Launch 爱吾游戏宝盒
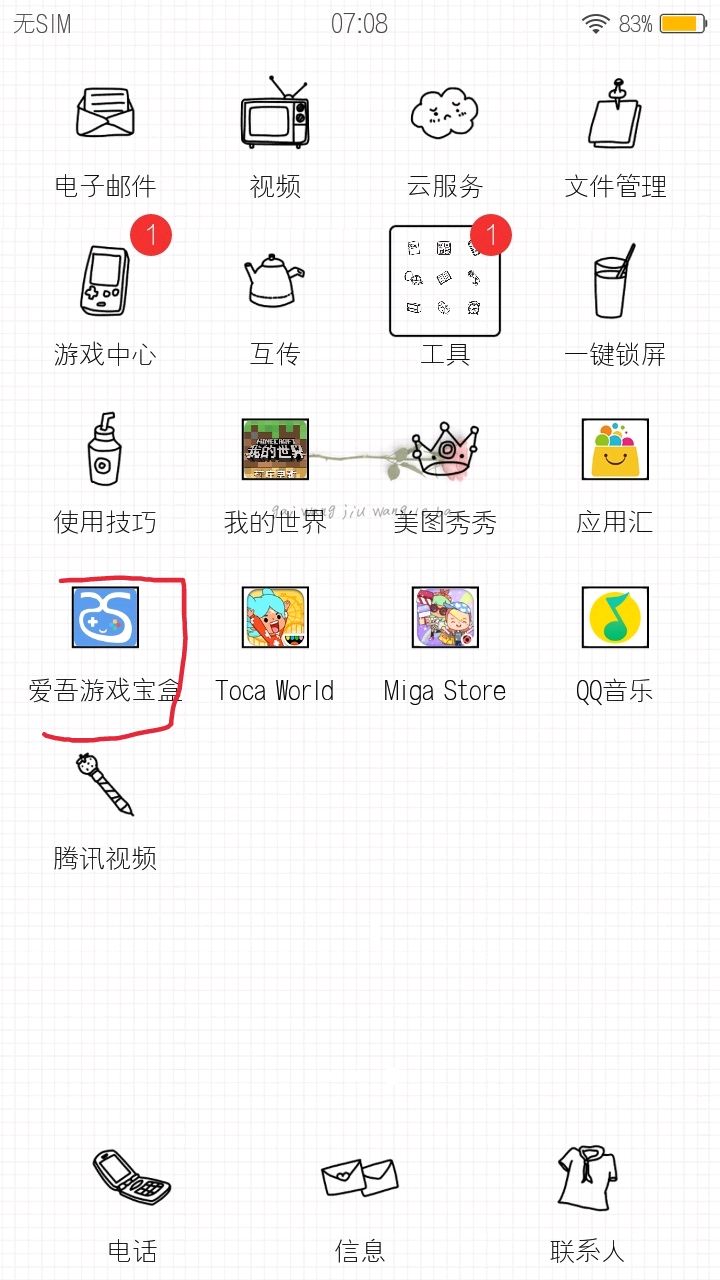The image size is (720, 1280). click(x=105, y=617)
